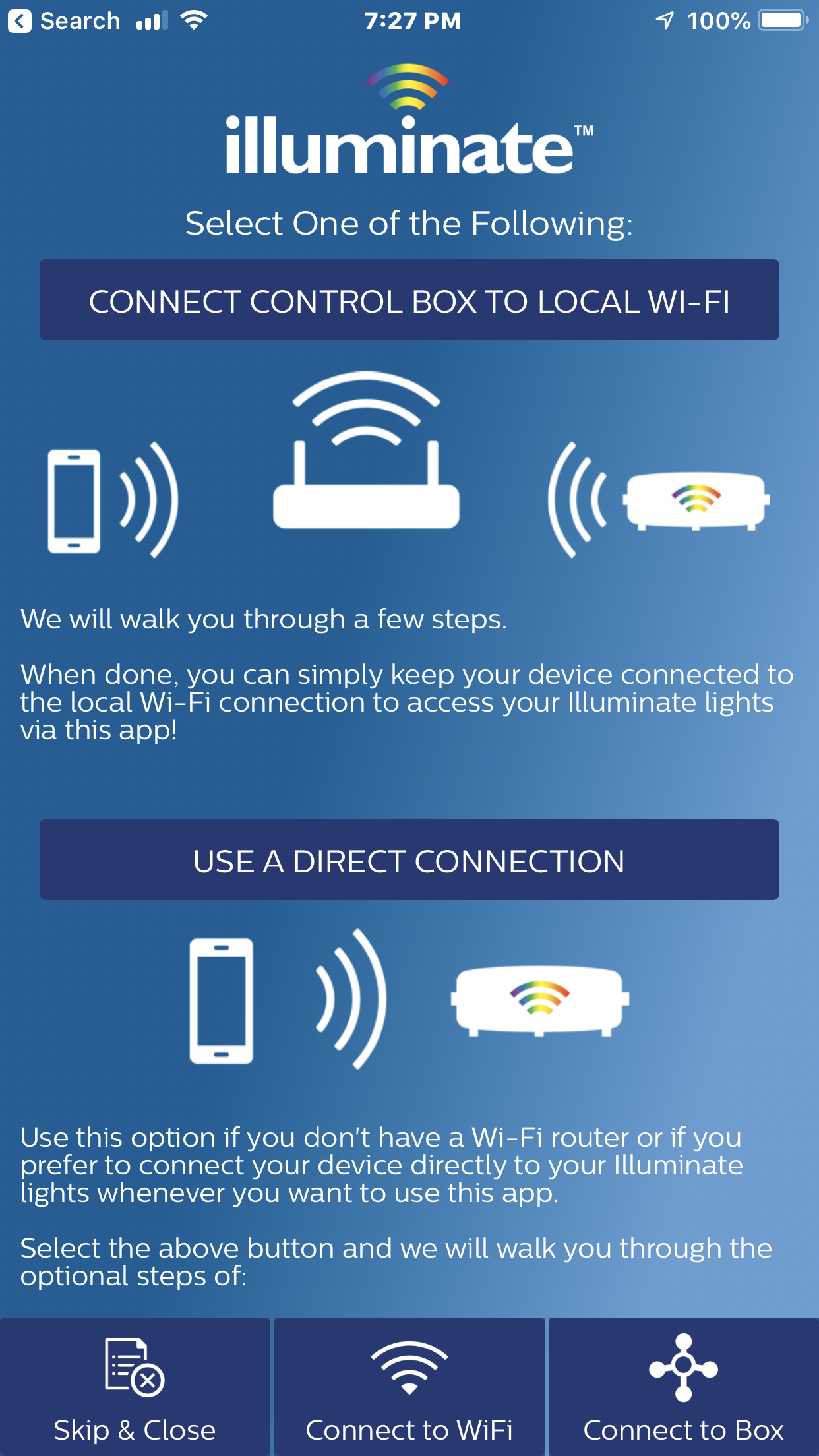
Task: Open Connect to Box
Action: coord(683,1387)
